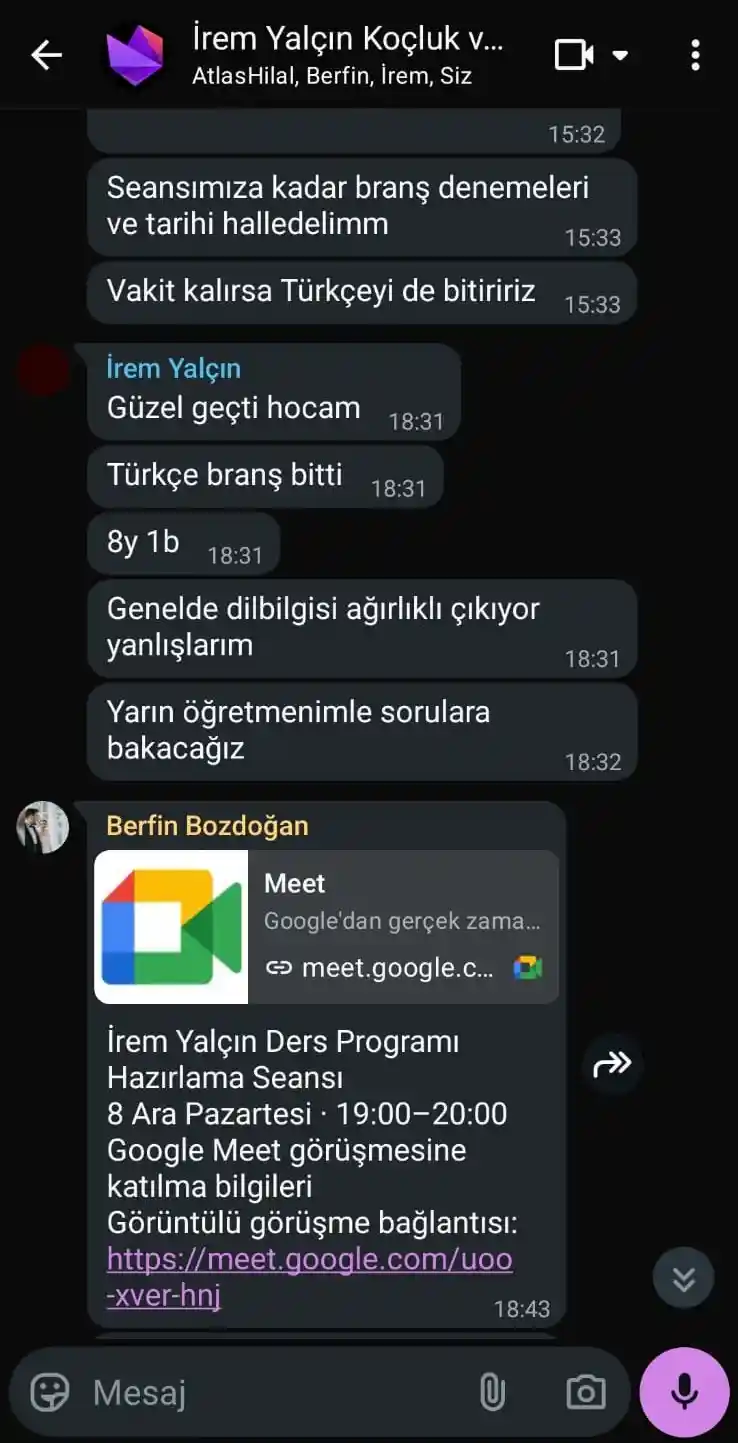Tap the back arrow to leave the chat

[45, 55]
